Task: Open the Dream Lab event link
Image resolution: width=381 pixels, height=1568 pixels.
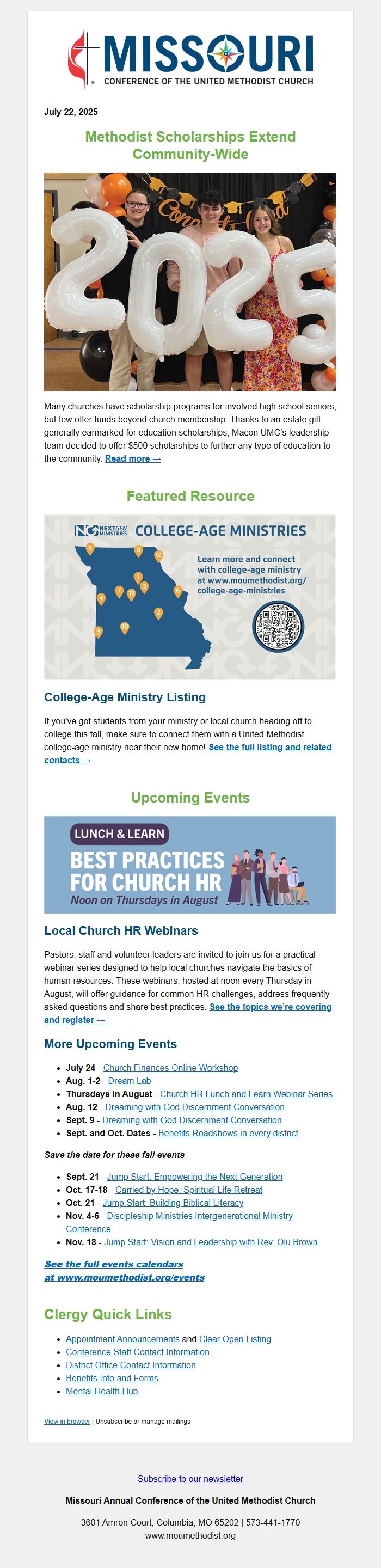Action: [x=129, y=1080]
